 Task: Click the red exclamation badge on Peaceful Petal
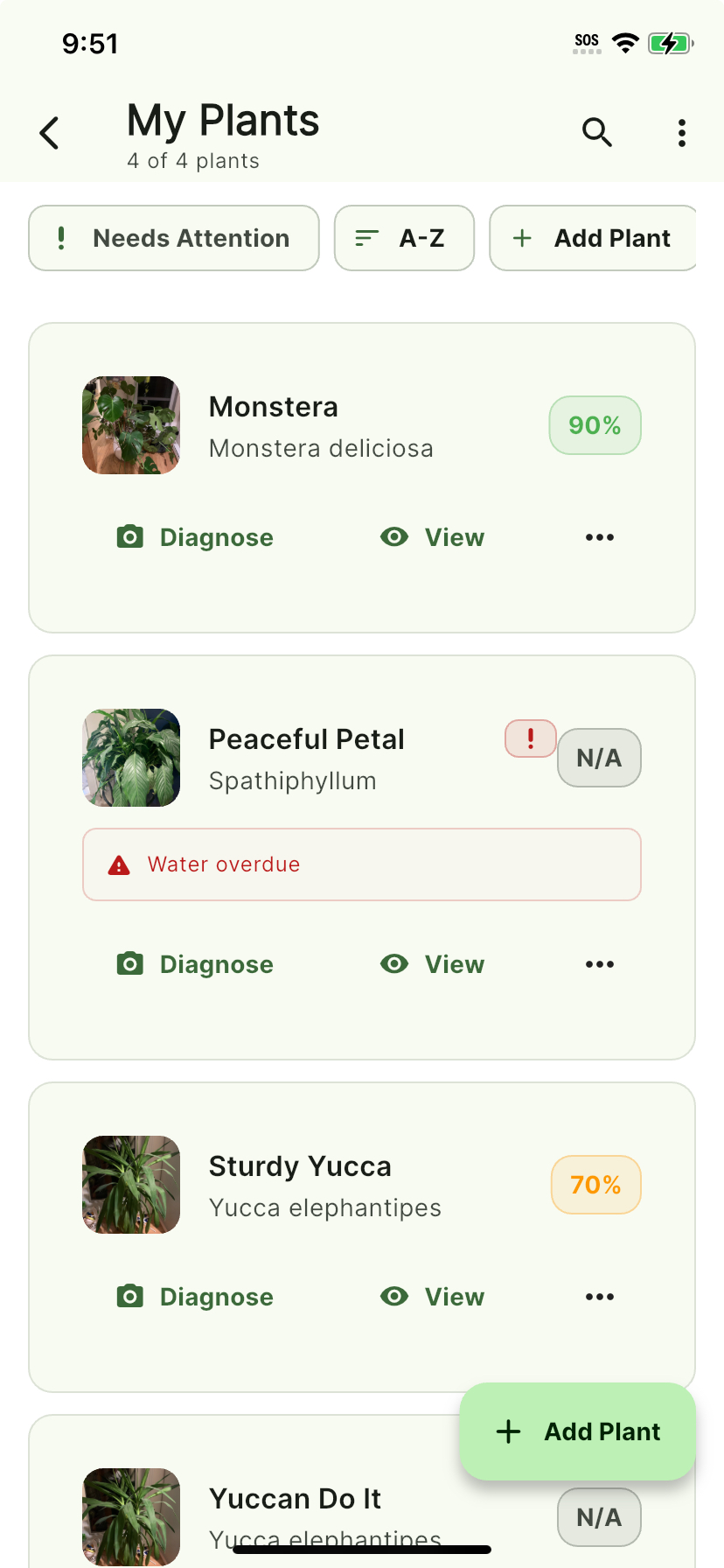(530, 738)
